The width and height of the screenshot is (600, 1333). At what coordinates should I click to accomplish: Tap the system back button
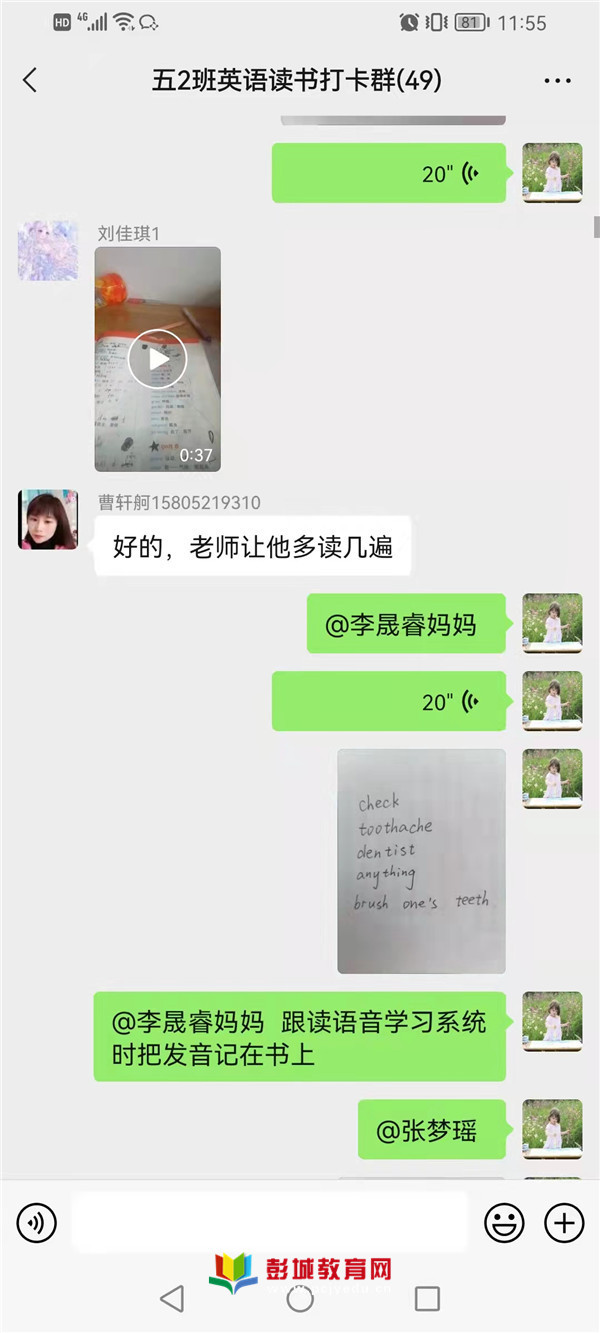point(172,1299)
